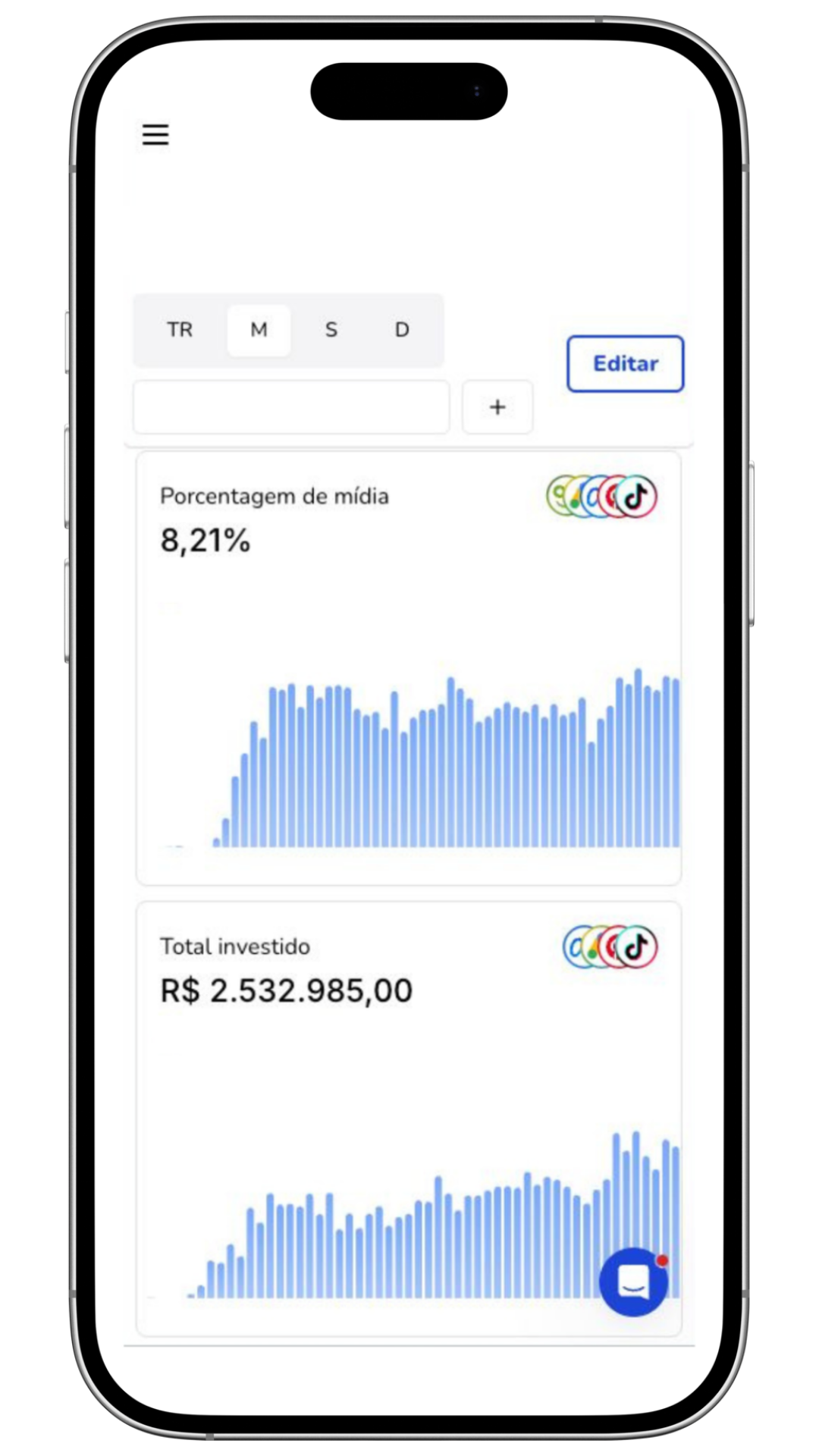Screen dimensions: 819x1456
Task: Select the TikTok icon on Porcentagem de mídia card
Action: tap(635, 497)
